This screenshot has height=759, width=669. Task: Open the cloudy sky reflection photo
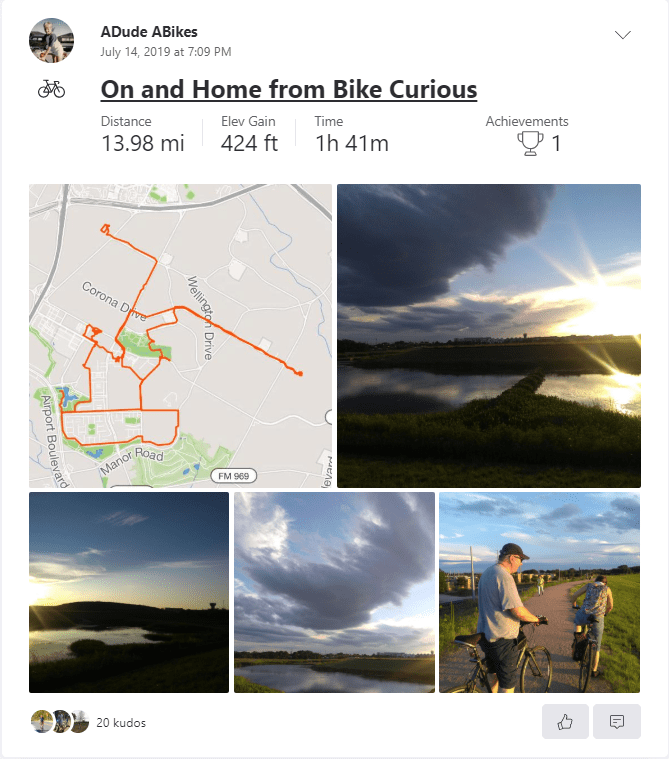(x=334, y=591)
